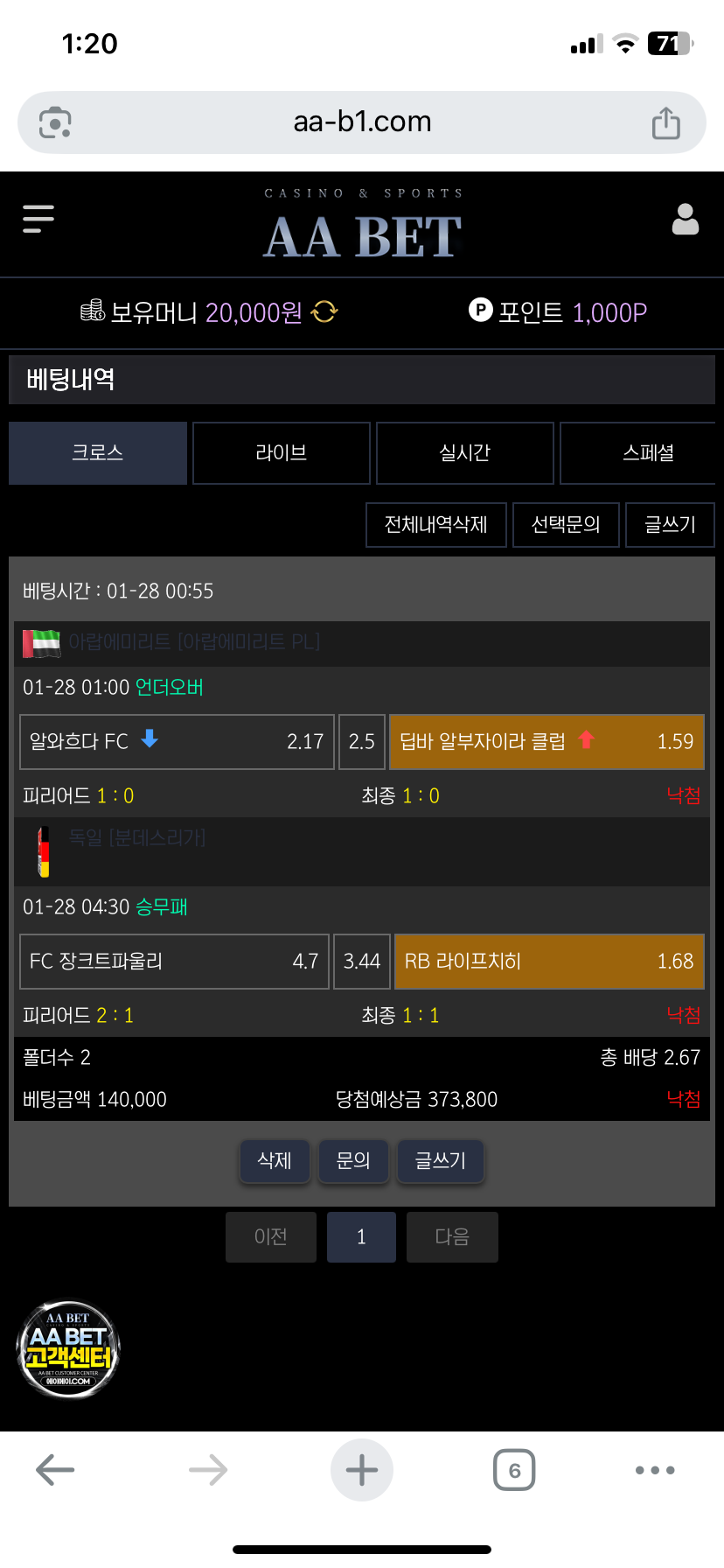Open the user profile icon

685,220
